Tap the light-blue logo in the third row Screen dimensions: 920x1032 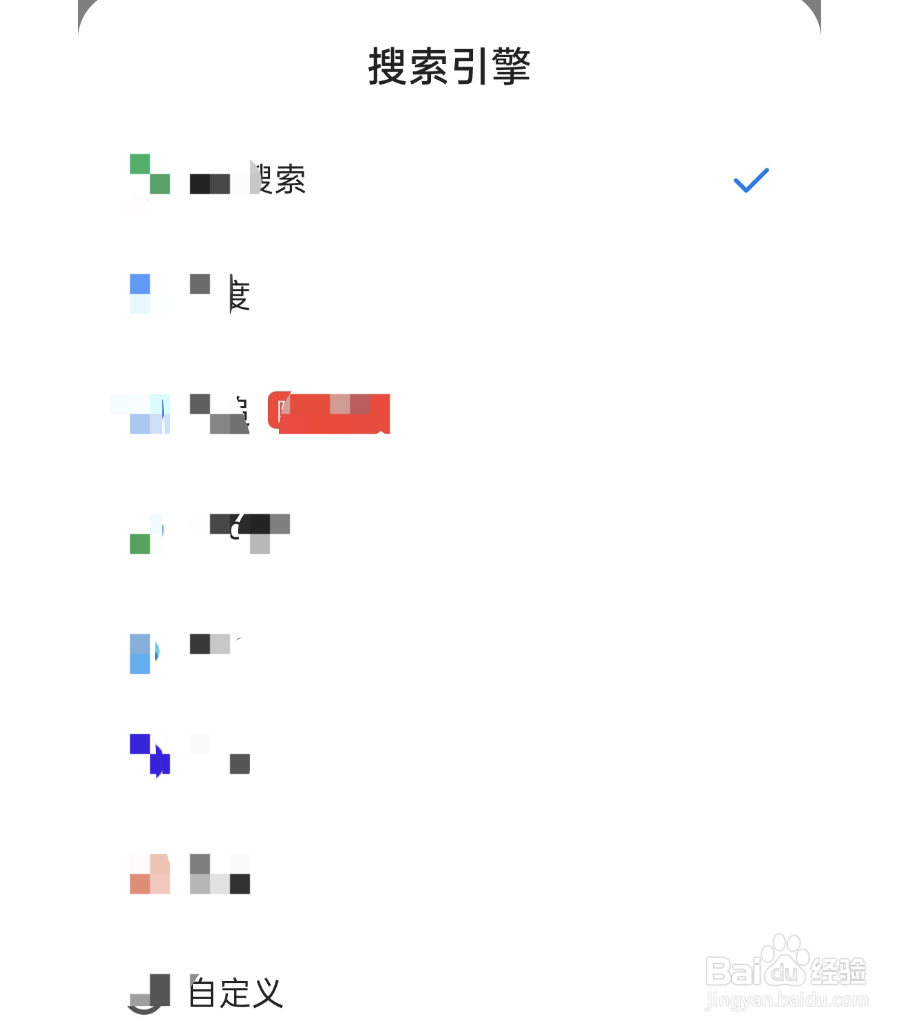pyautogui.click(x=145, y=413)
